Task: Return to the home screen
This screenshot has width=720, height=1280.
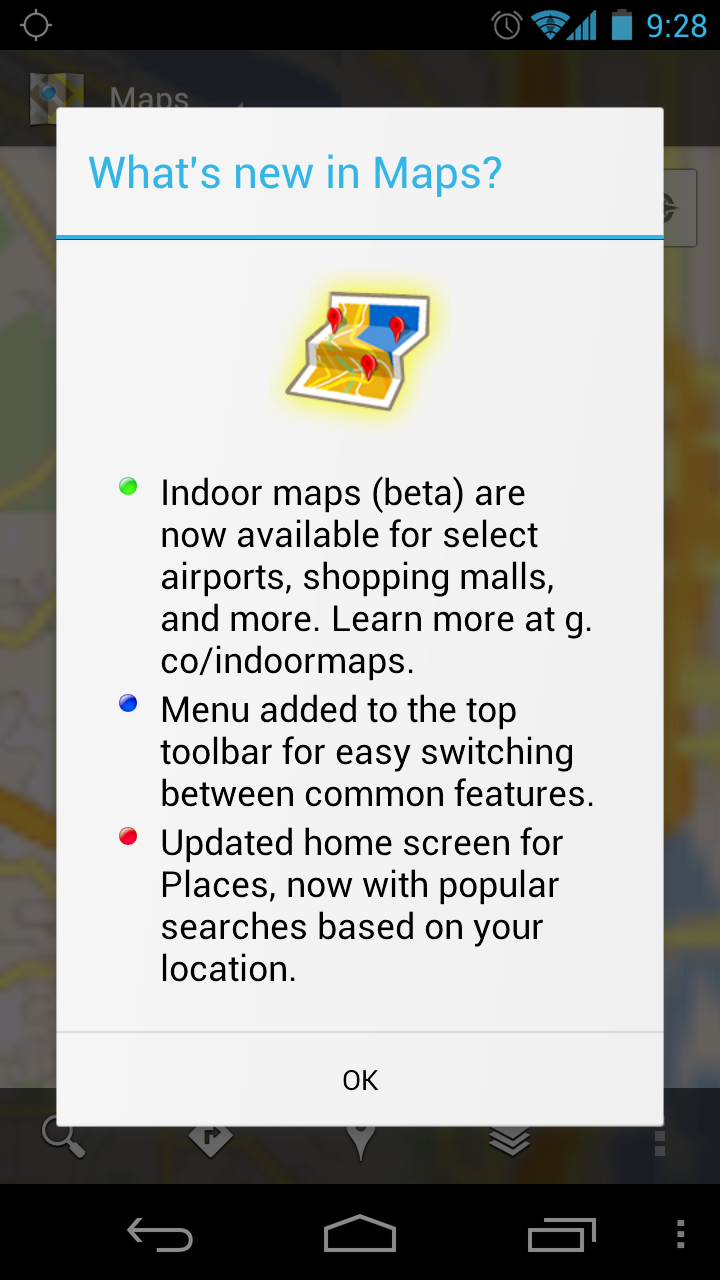Action: click(360, 1235)
